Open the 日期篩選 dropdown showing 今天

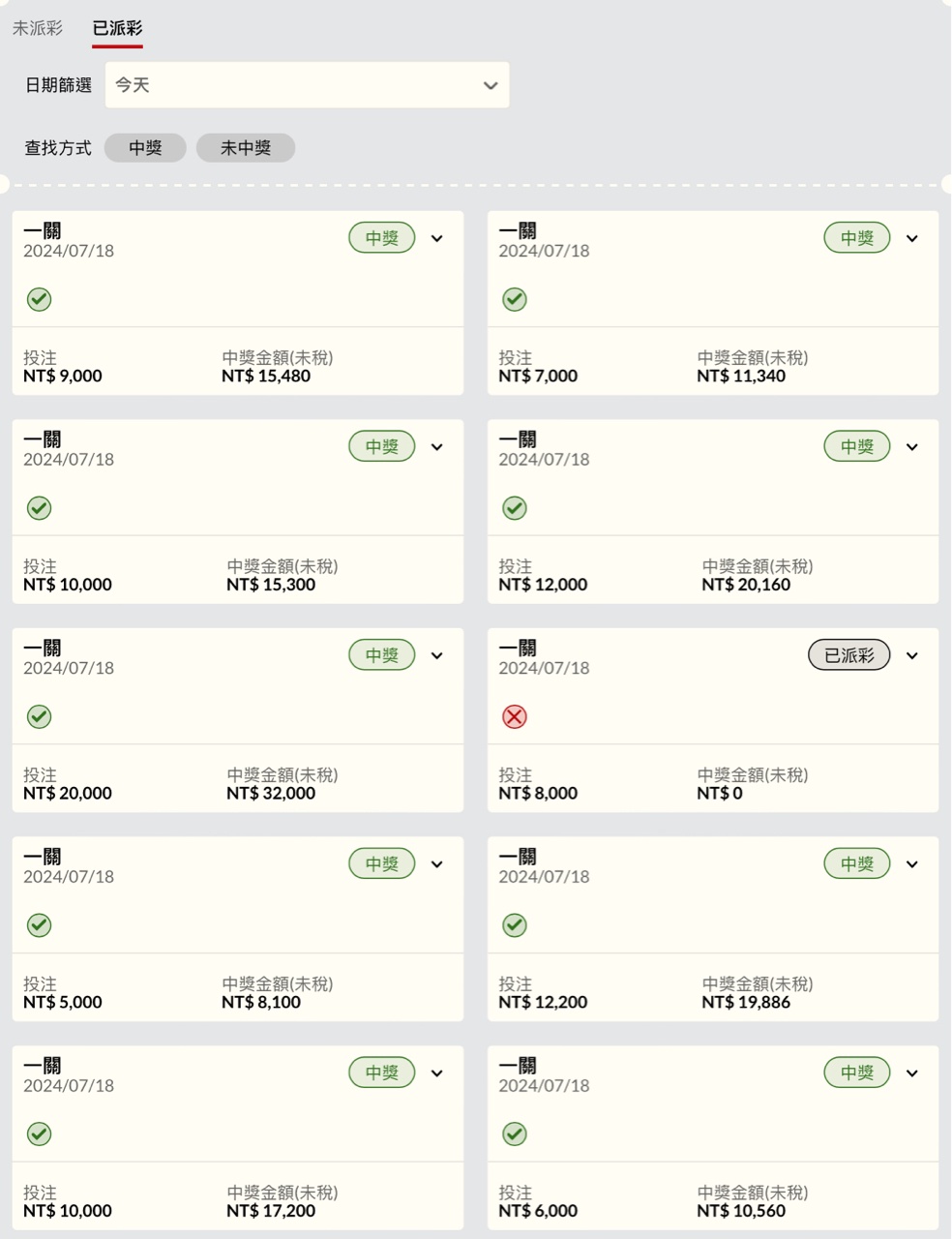307,85
